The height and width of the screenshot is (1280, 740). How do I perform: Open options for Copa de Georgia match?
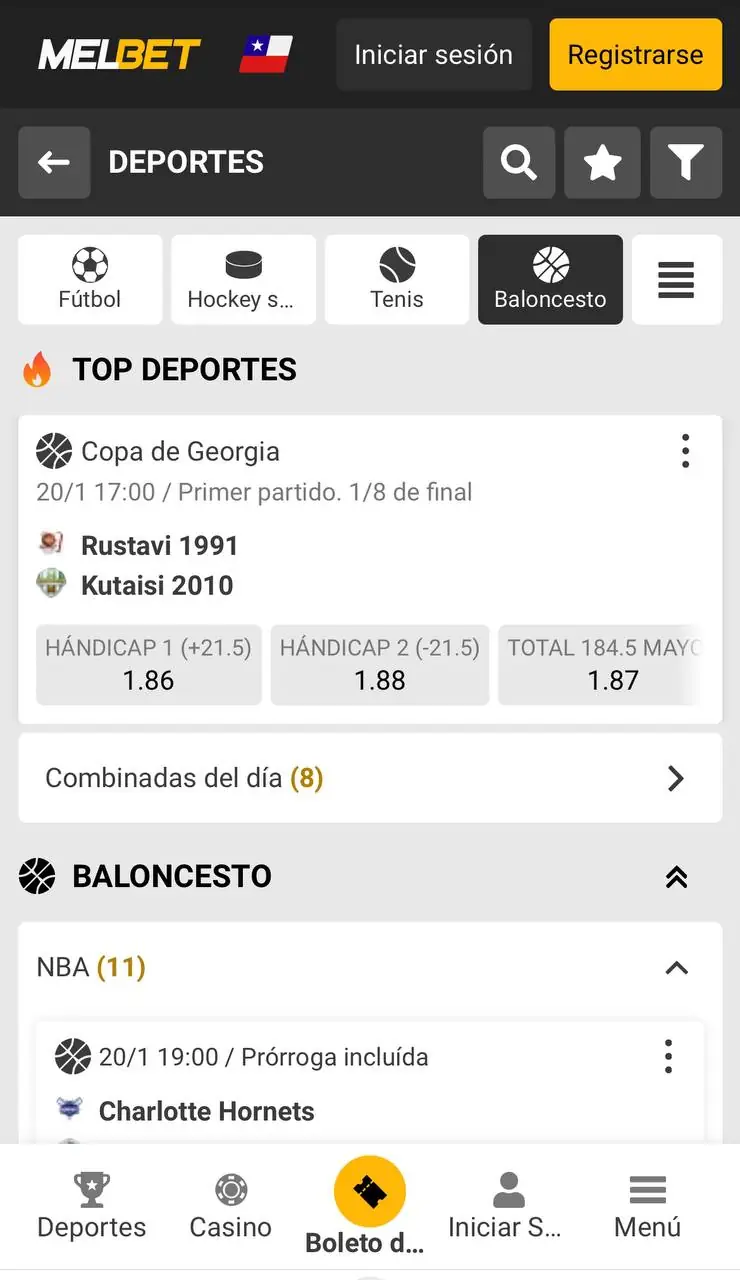click(x=685, y=451)
